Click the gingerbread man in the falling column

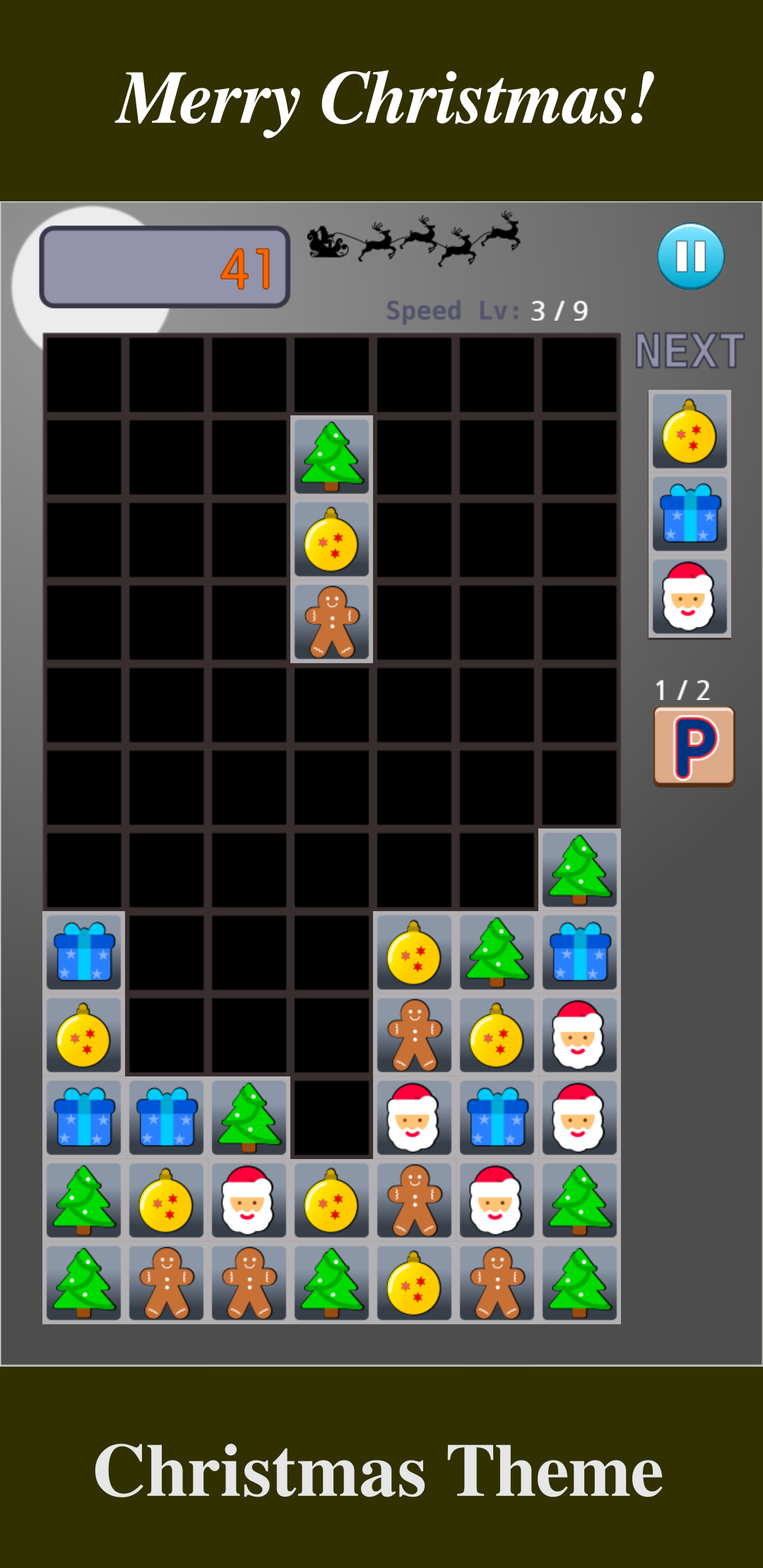(331, 620)
